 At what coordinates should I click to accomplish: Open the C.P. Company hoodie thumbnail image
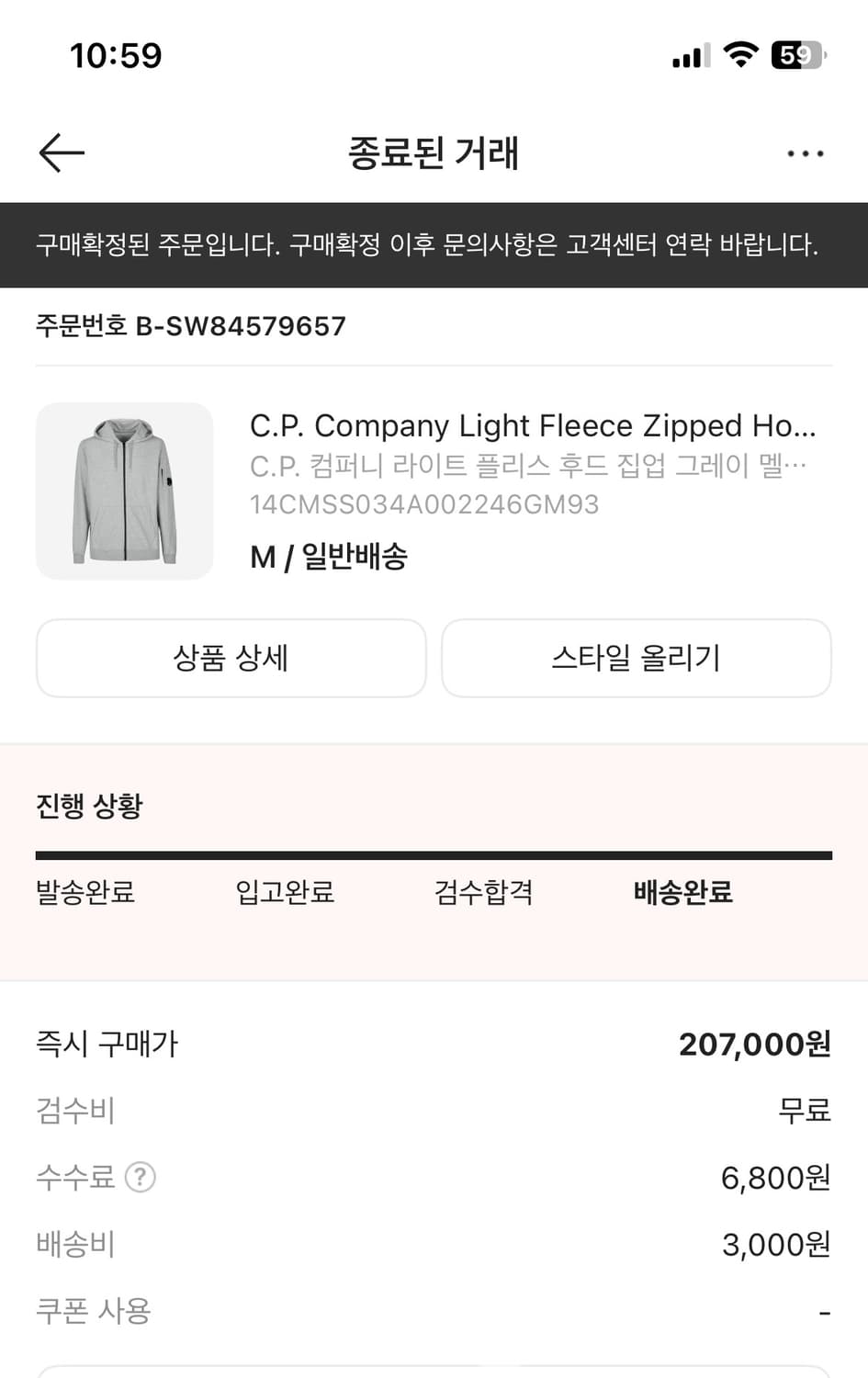(126, 491)
